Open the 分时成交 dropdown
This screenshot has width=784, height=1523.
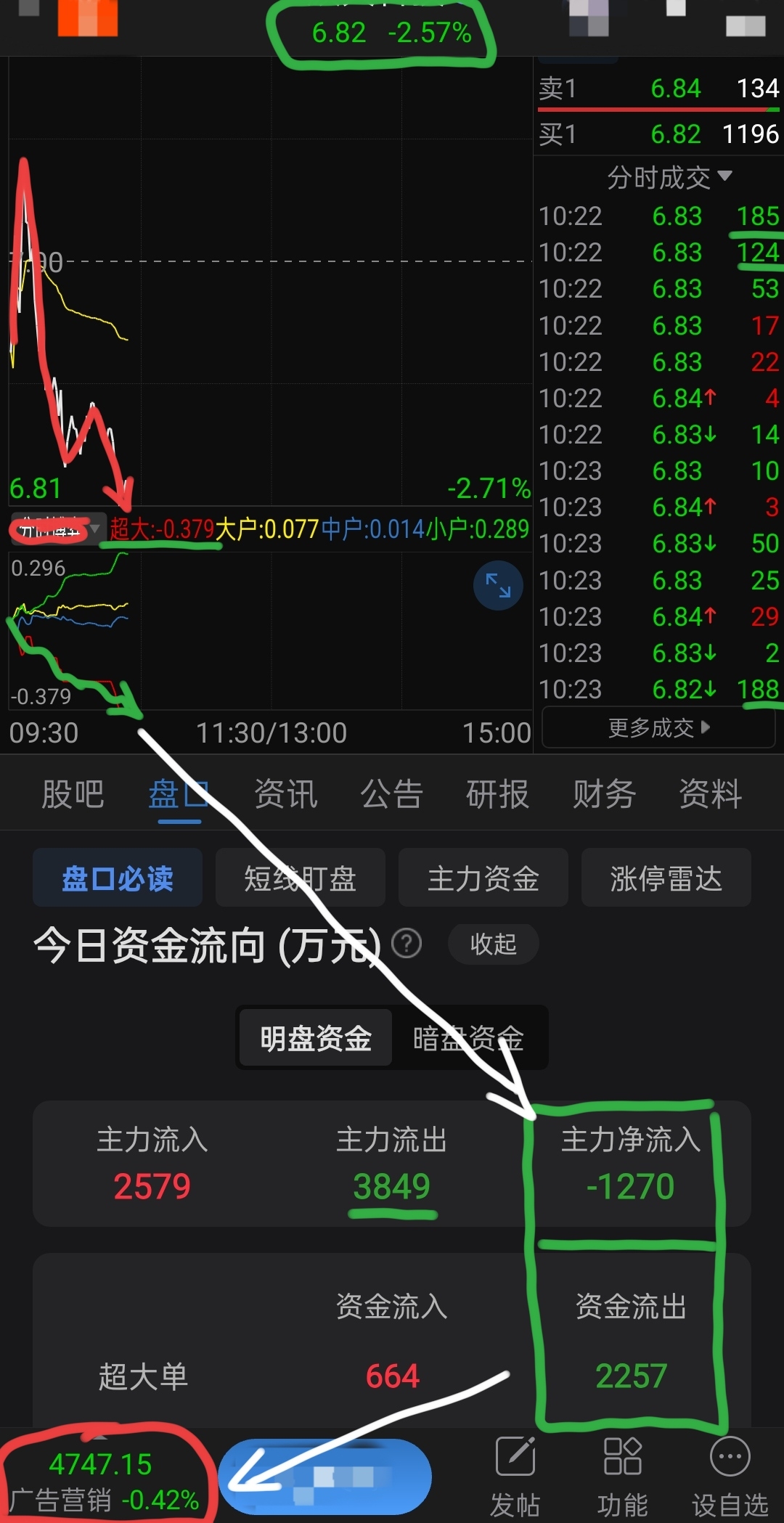click(x=669, y=177)
